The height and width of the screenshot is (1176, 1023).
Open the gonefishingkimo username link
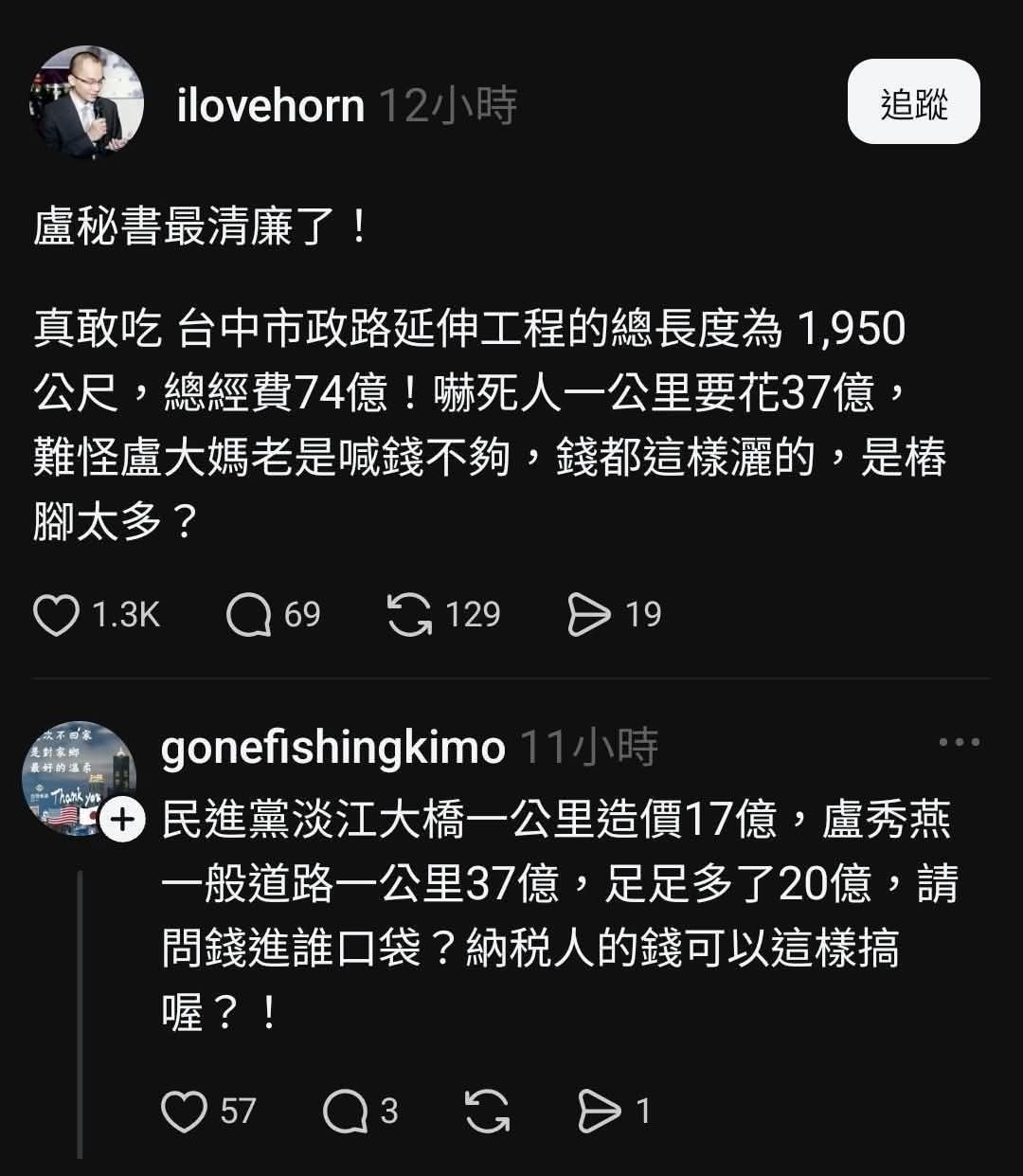(332, 749)
